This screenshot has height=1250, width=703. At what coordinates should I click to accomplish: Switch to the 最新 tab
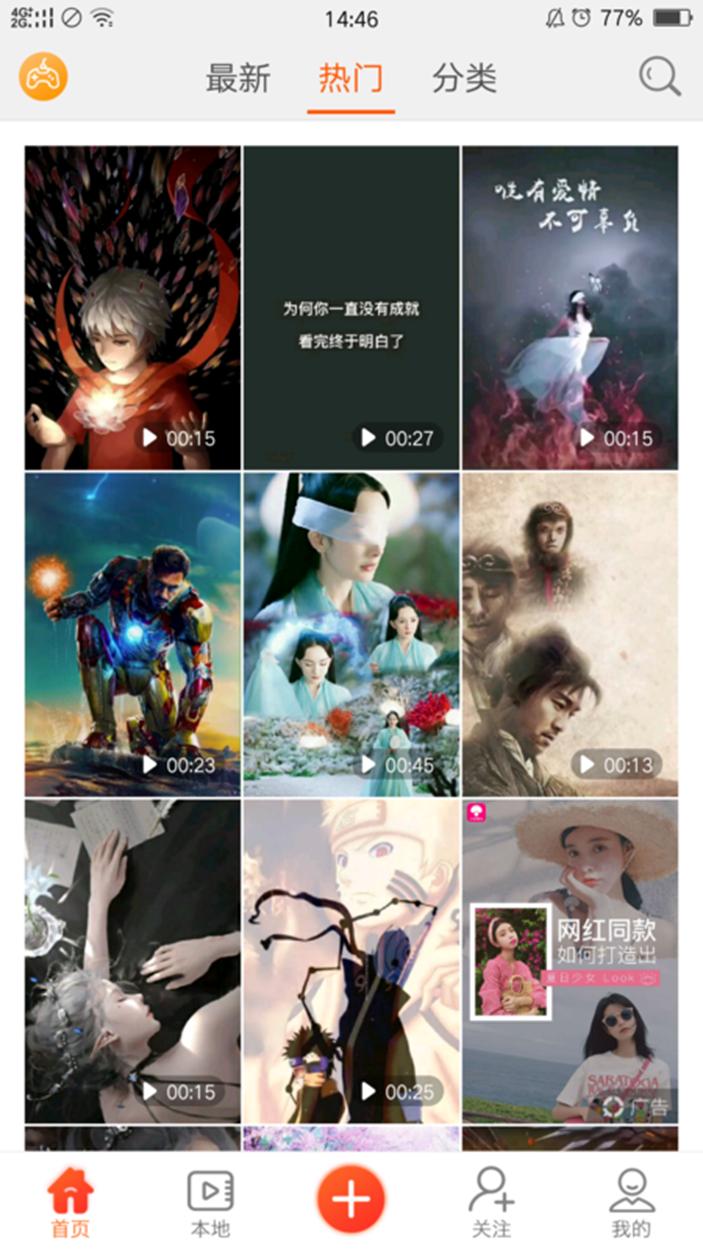point(238,78)
